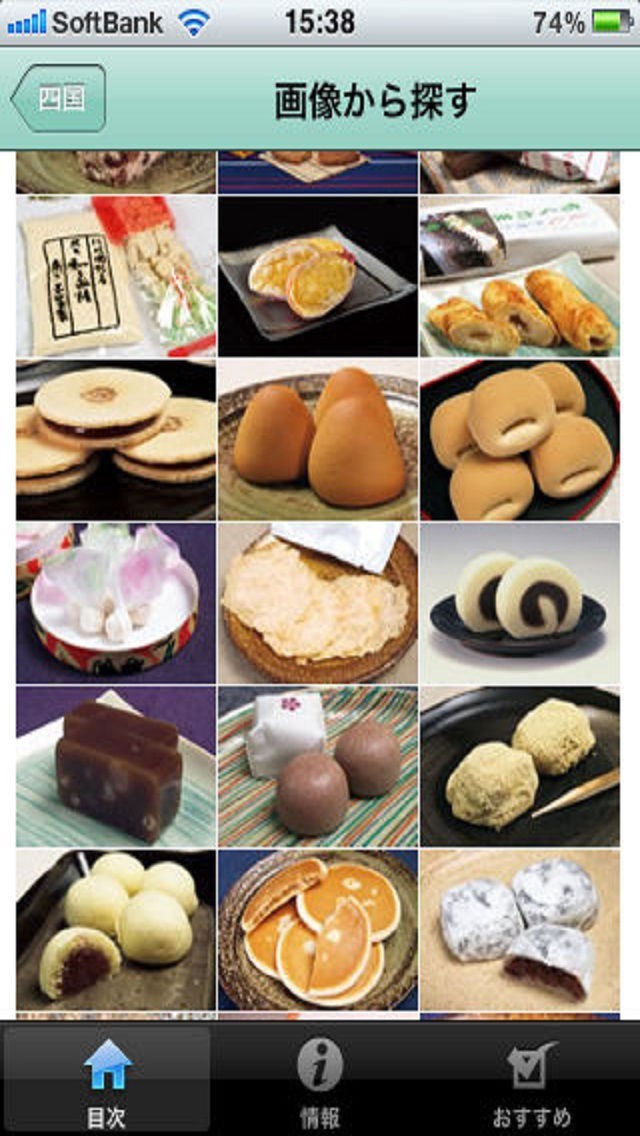Tap the three cone-shaped manju image
The height and width of the screenshot is (1136, 640).
(x=317, y=439)
